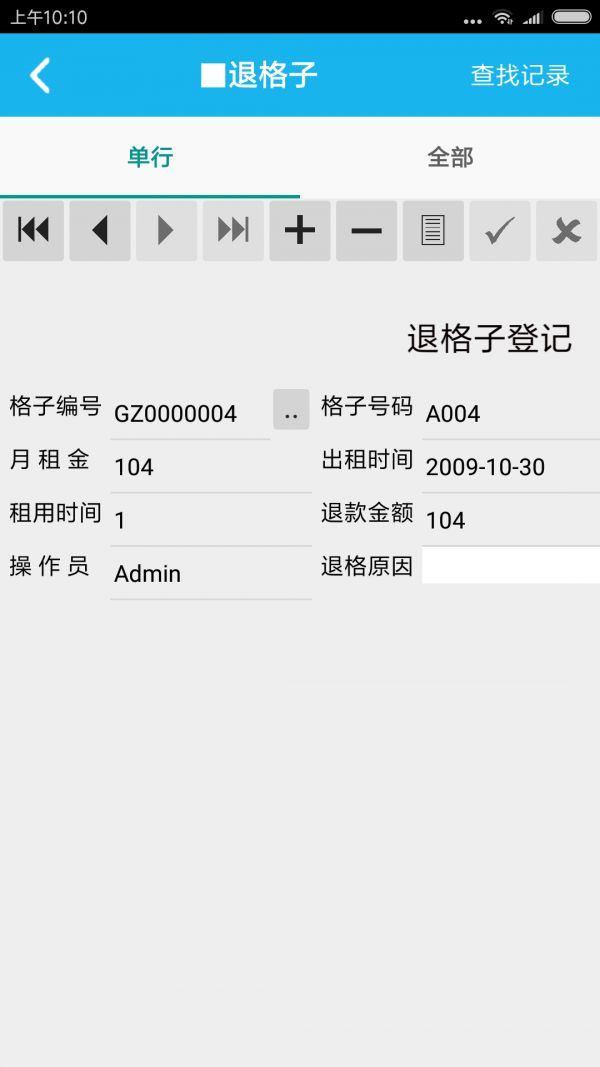Switch to the 全部 tab

click(x=450, y=157)
